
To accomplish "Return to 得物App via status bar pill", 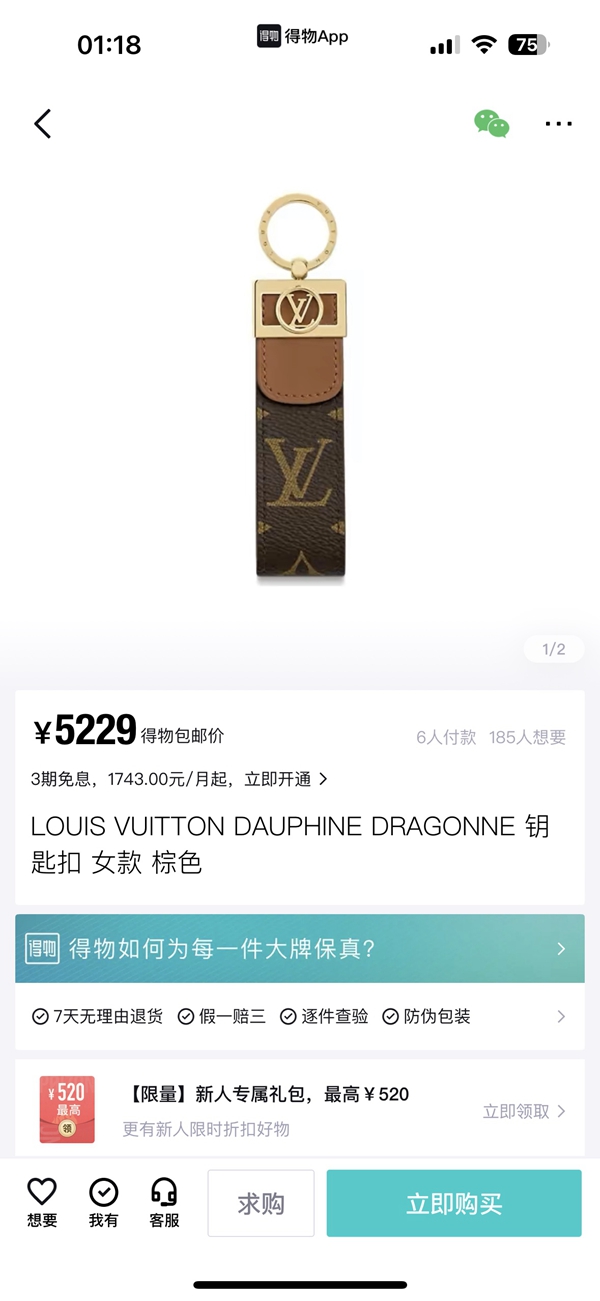I will pos(303,37).
